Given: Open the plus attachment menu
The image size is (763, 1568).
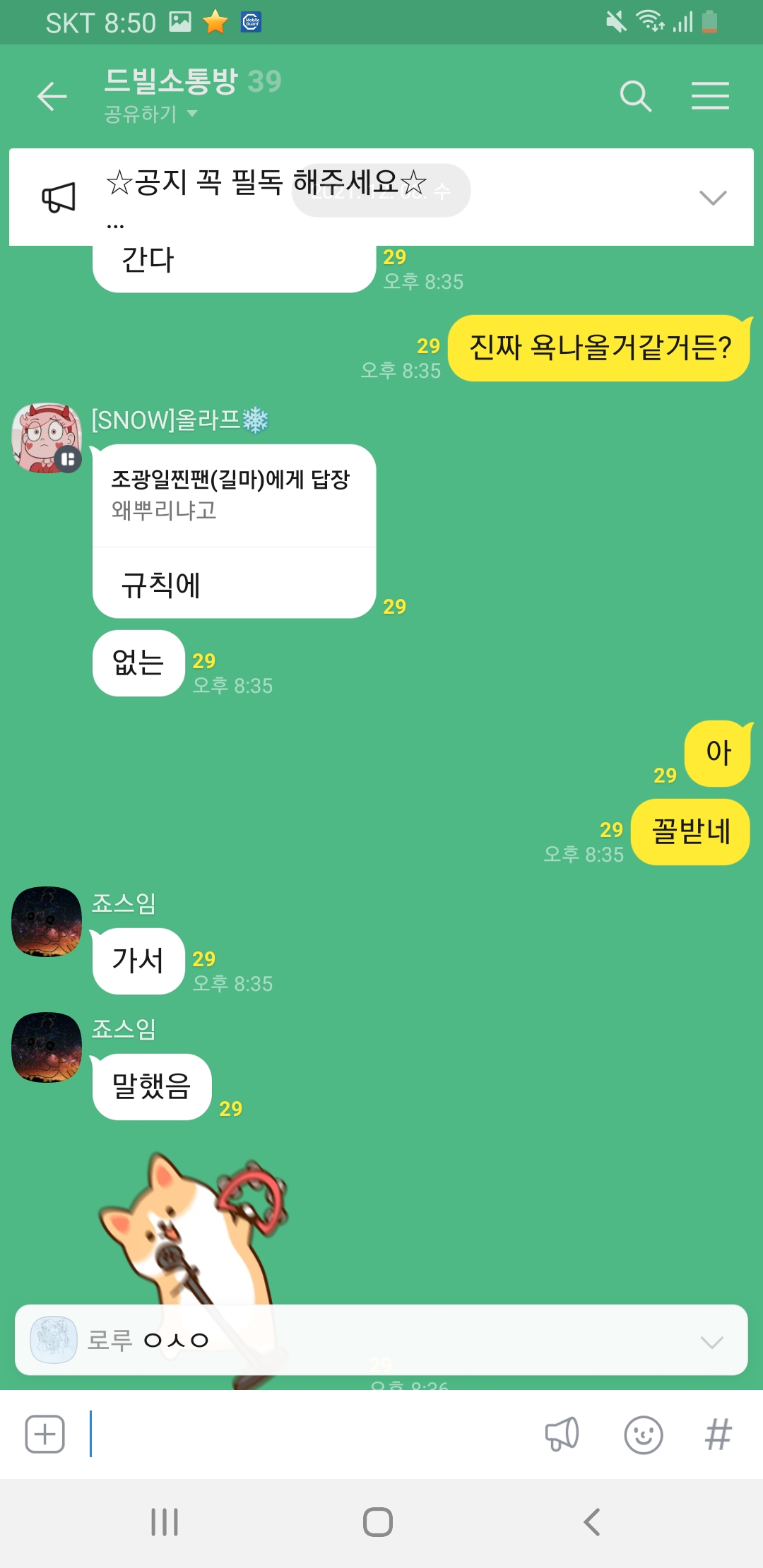Looking at the screenshot, I should [45, 1435].
